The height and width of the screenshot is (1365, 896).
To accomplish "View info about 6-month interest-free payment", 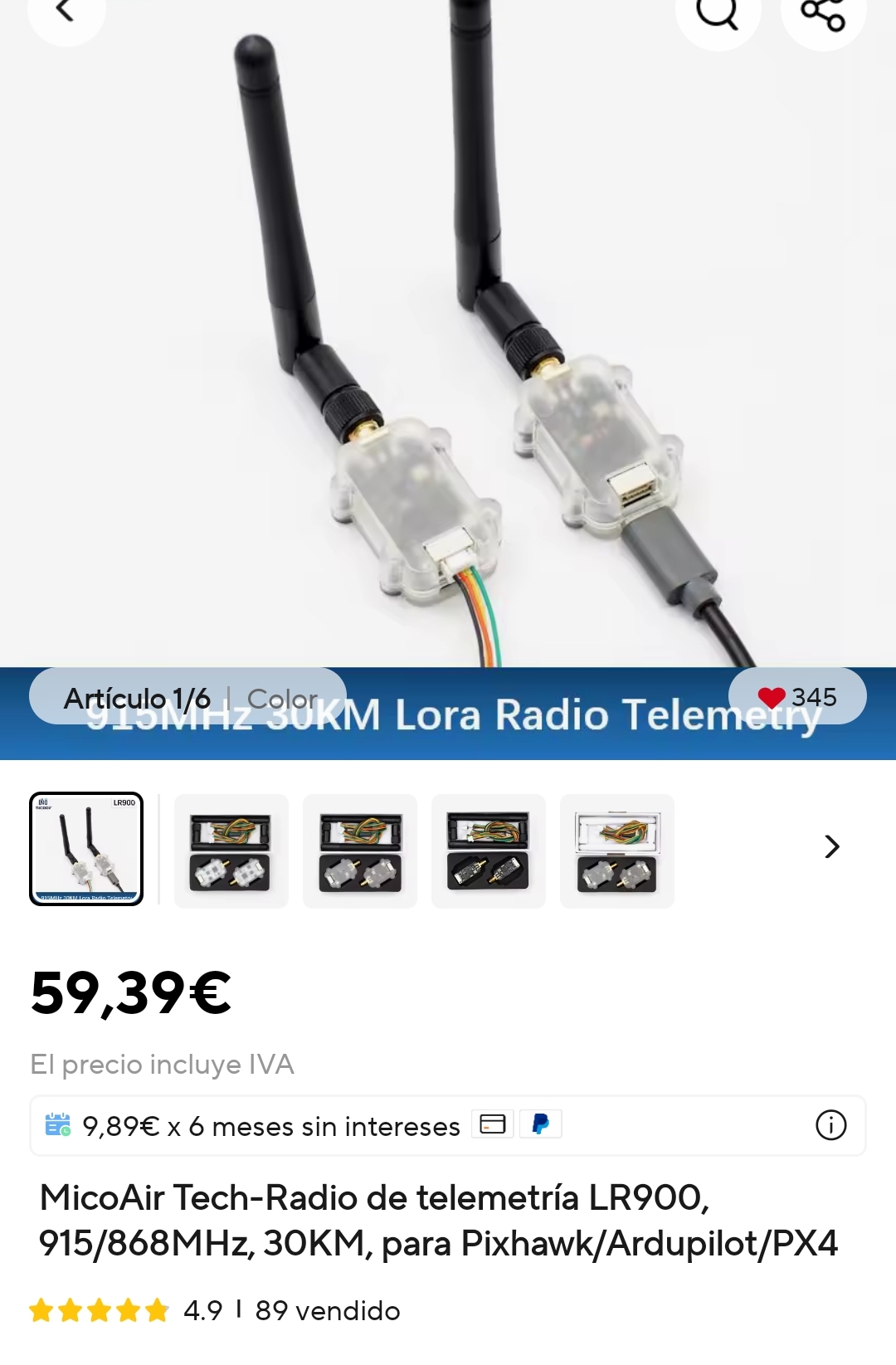I will pos(830,1125).
